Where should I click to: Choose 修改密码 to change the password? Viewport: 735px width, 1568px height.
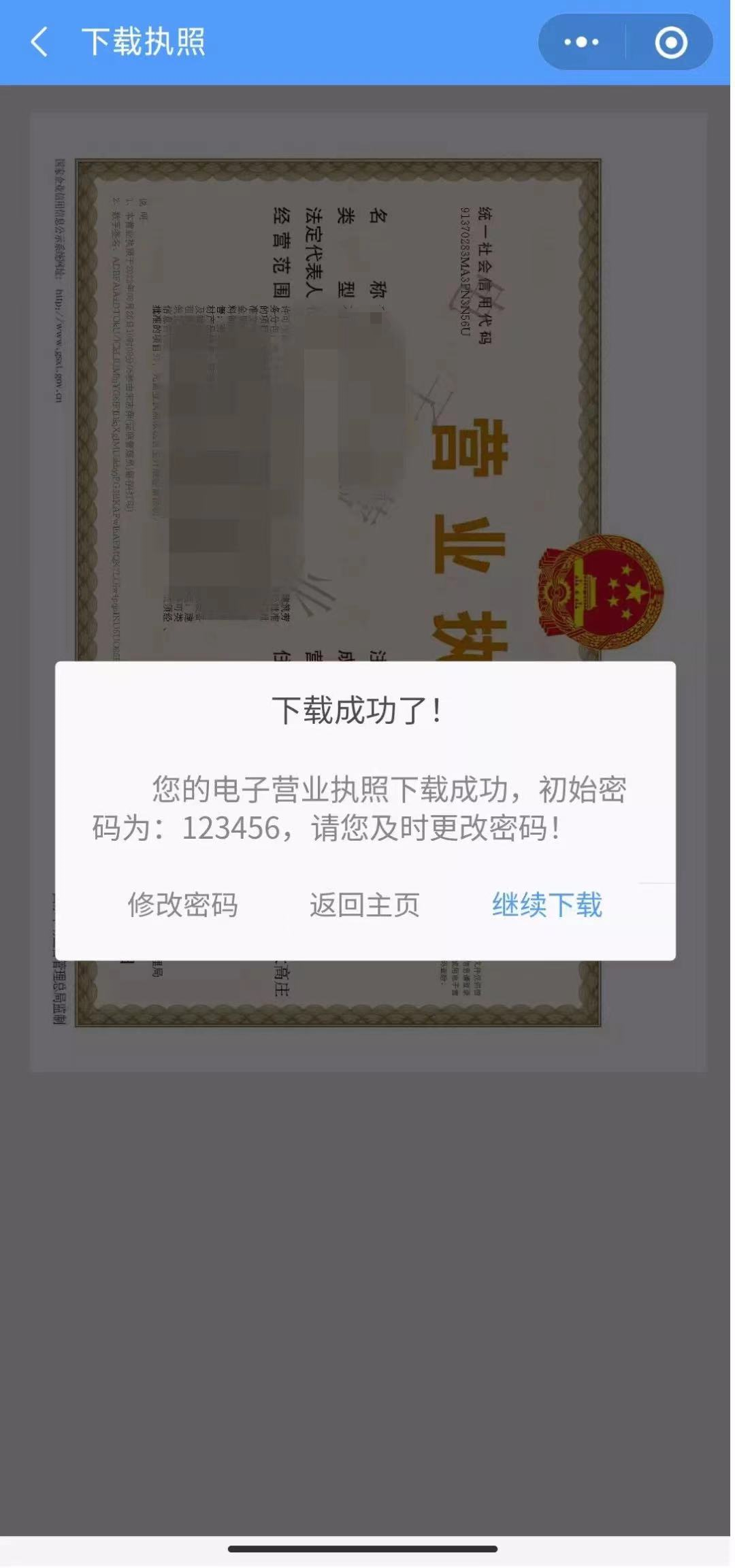click(182, 905)
